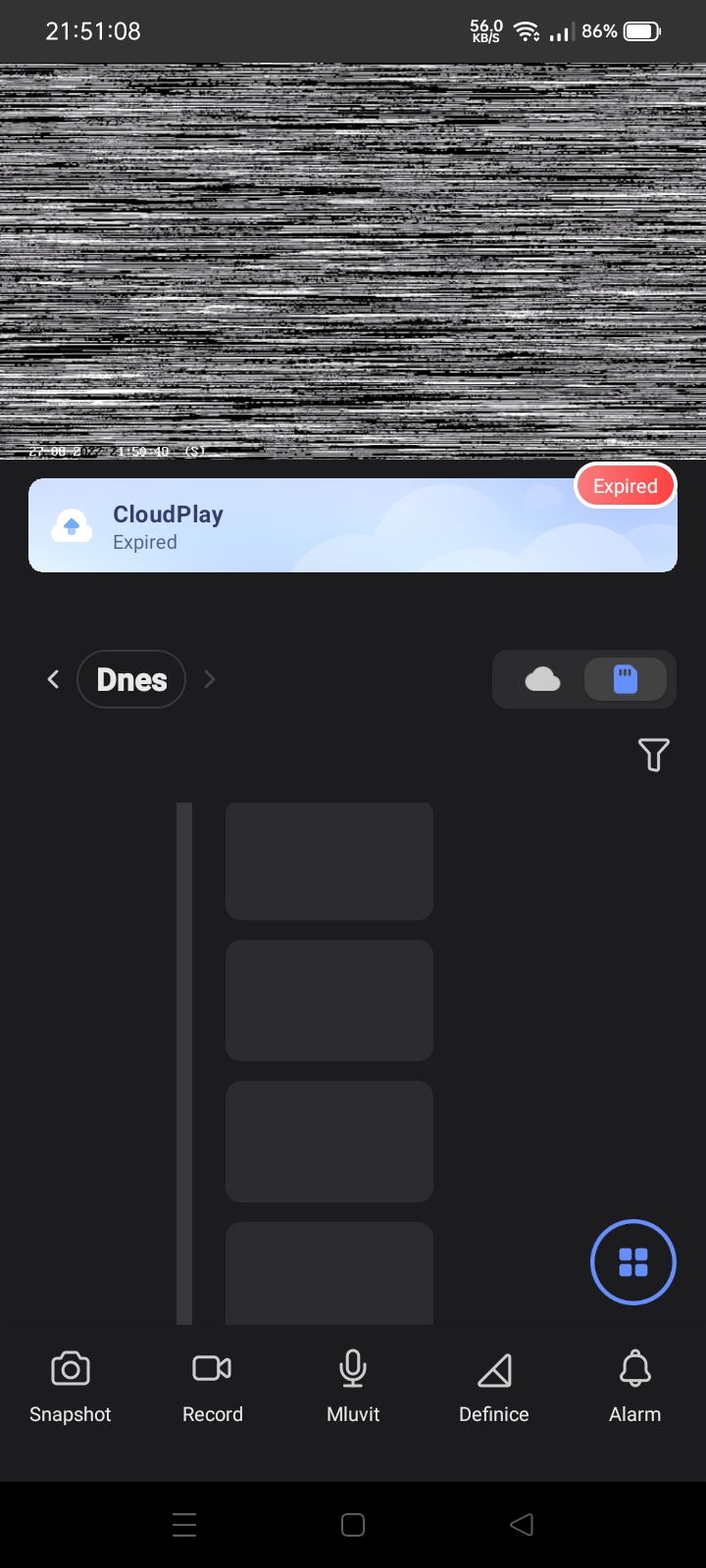
Task: Take a Snapshot of the video
Action: (71, 1386)
